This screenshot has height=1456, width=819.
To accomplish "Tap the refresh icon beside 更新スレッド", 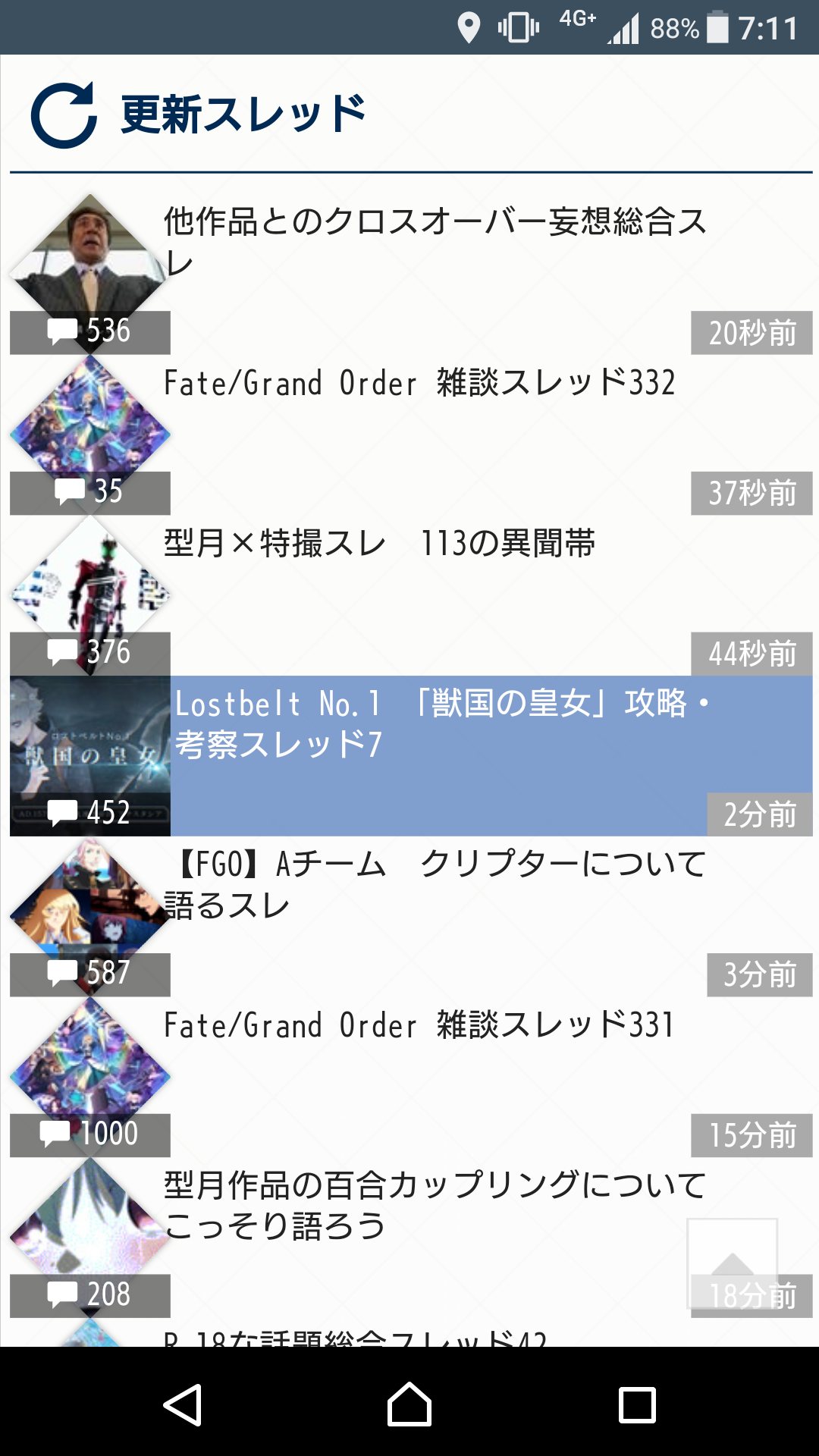I will click(64, 115).
